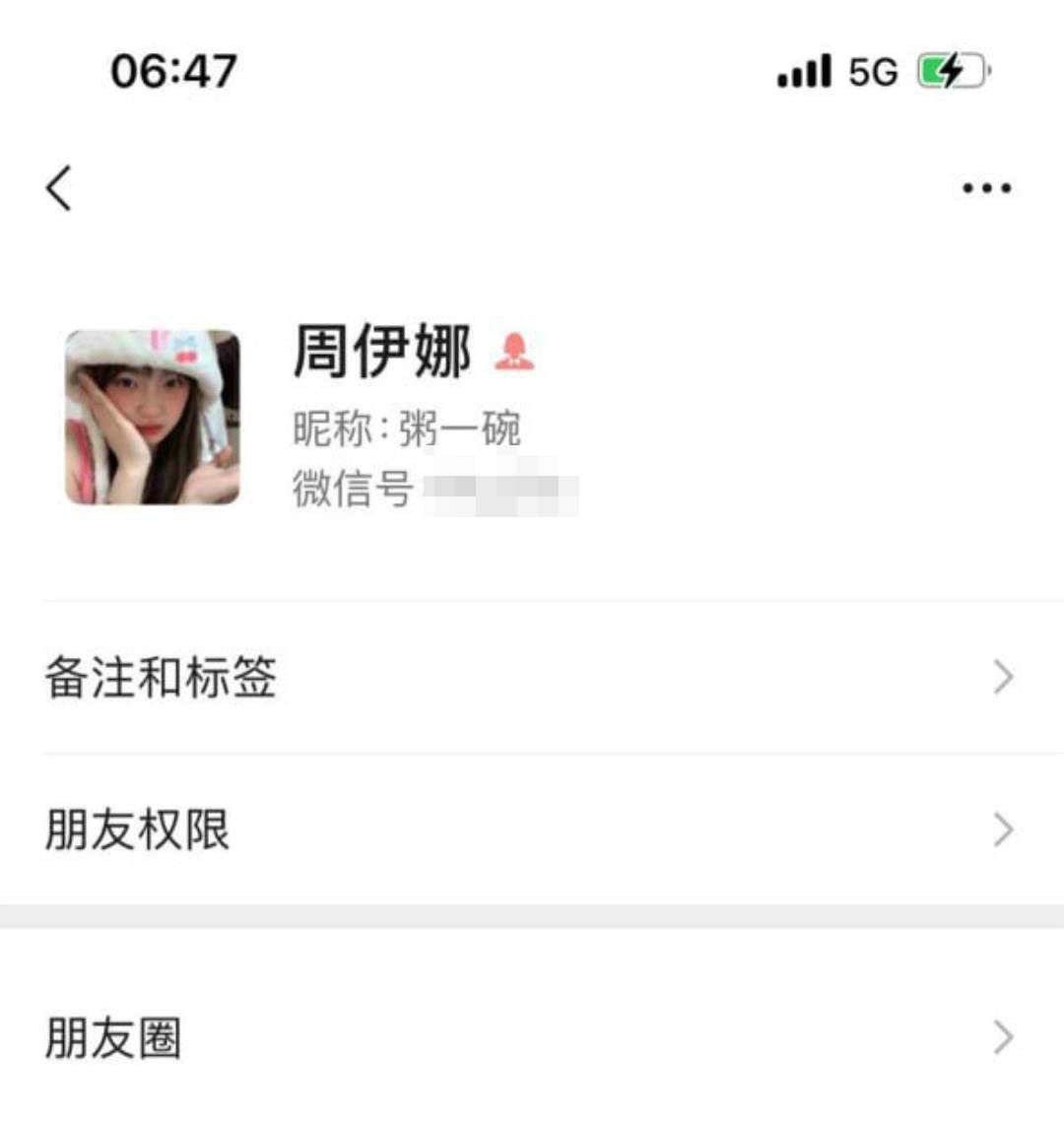
Task: Open 备注和标签 settings
Action: coord(532,678)
